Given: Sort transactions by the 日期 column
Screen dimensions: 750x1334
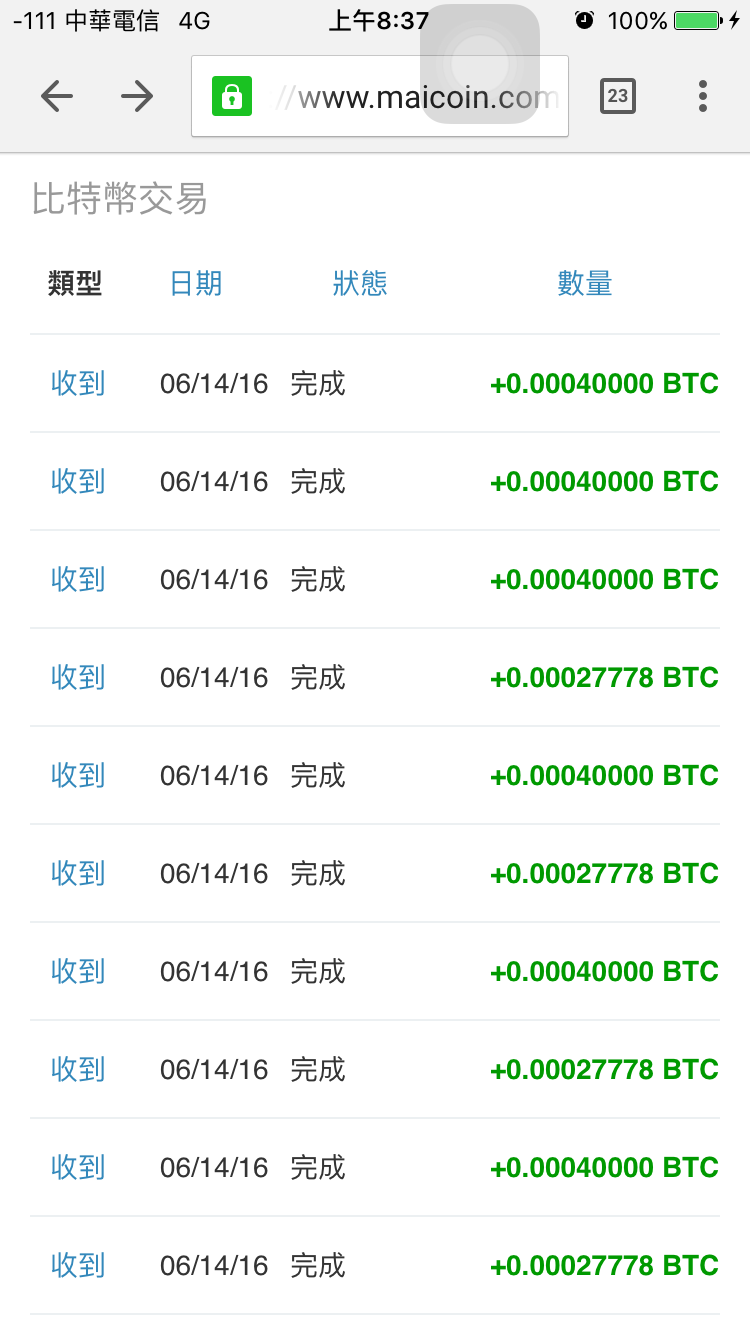Looking at the screenshot, I should click(x=196, y=284).
